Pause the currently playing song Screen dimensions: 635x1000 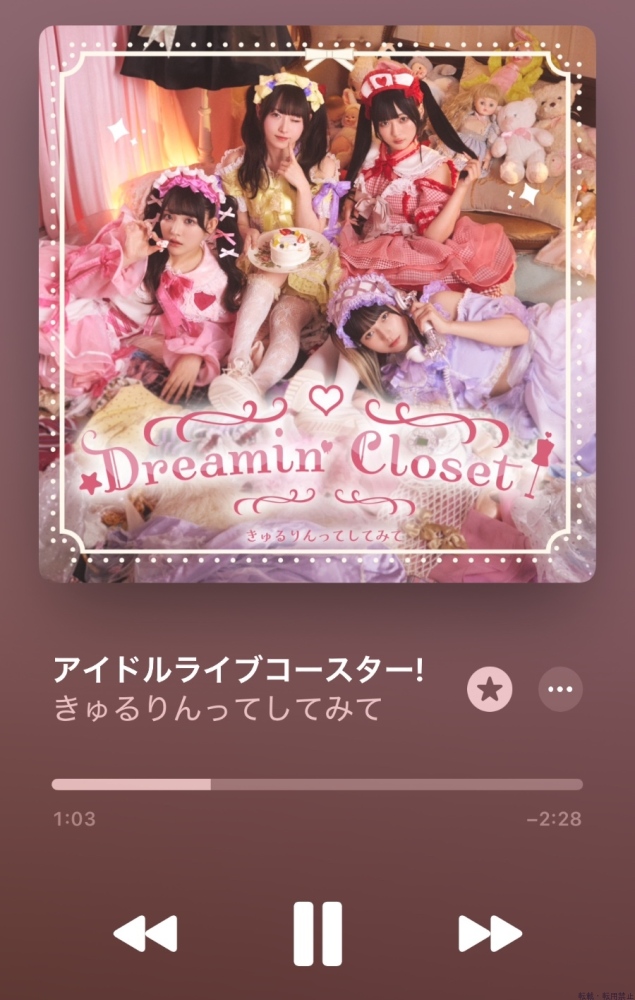(x=317, y=933)
